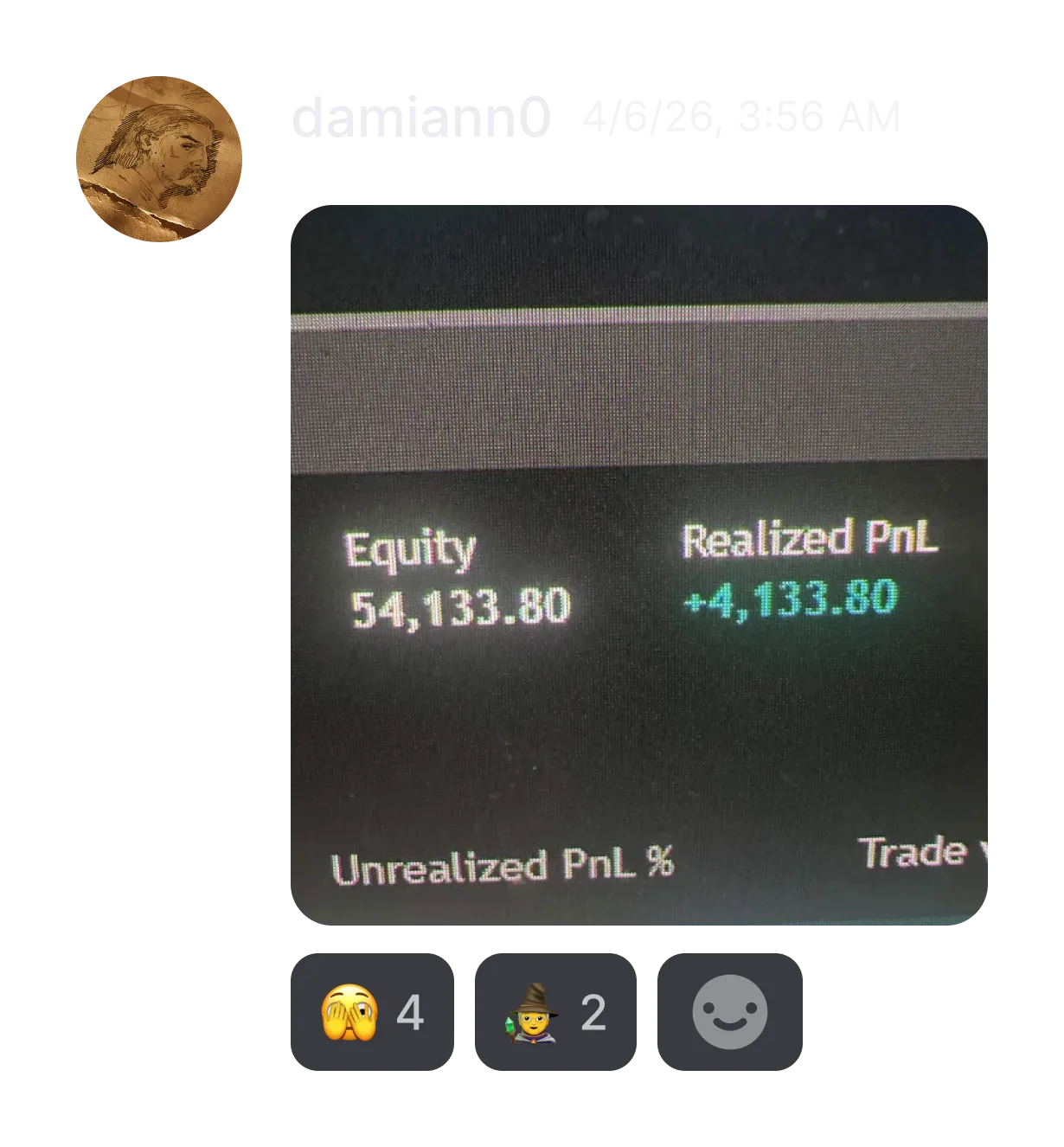Screen dimensions: 1064x1147
Task: Add the mage emoji reaction
Action: coord(555,1012)
